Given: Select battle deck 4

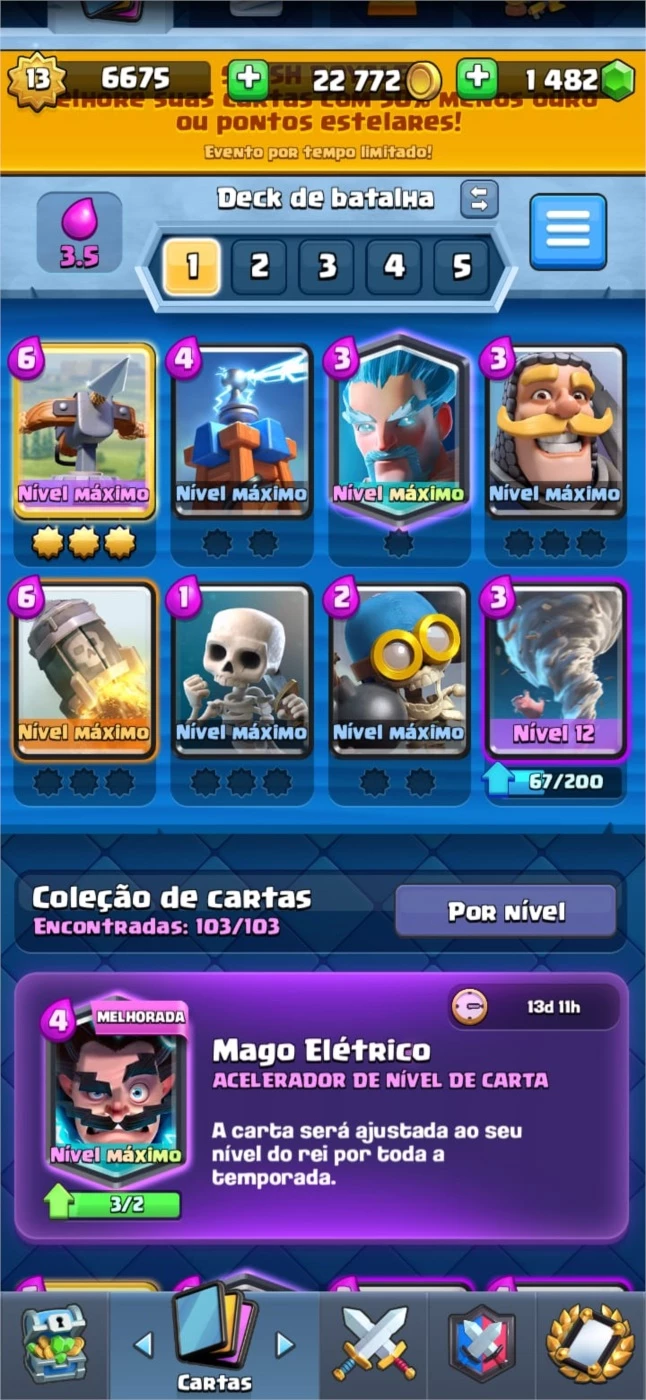Looking at the screenshot, I should 394,266.
